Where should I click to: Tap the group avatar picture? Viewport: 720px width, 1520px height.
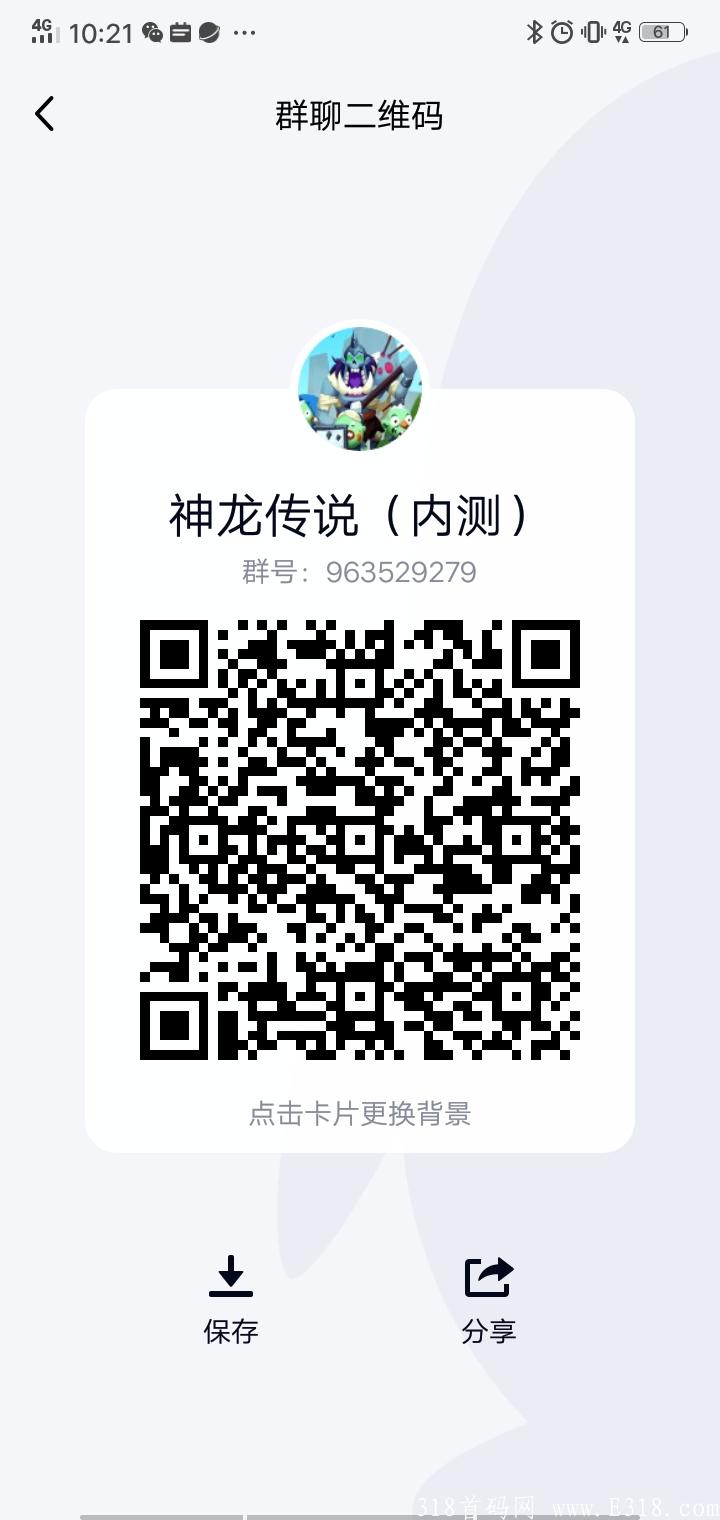tap(360, 388)
